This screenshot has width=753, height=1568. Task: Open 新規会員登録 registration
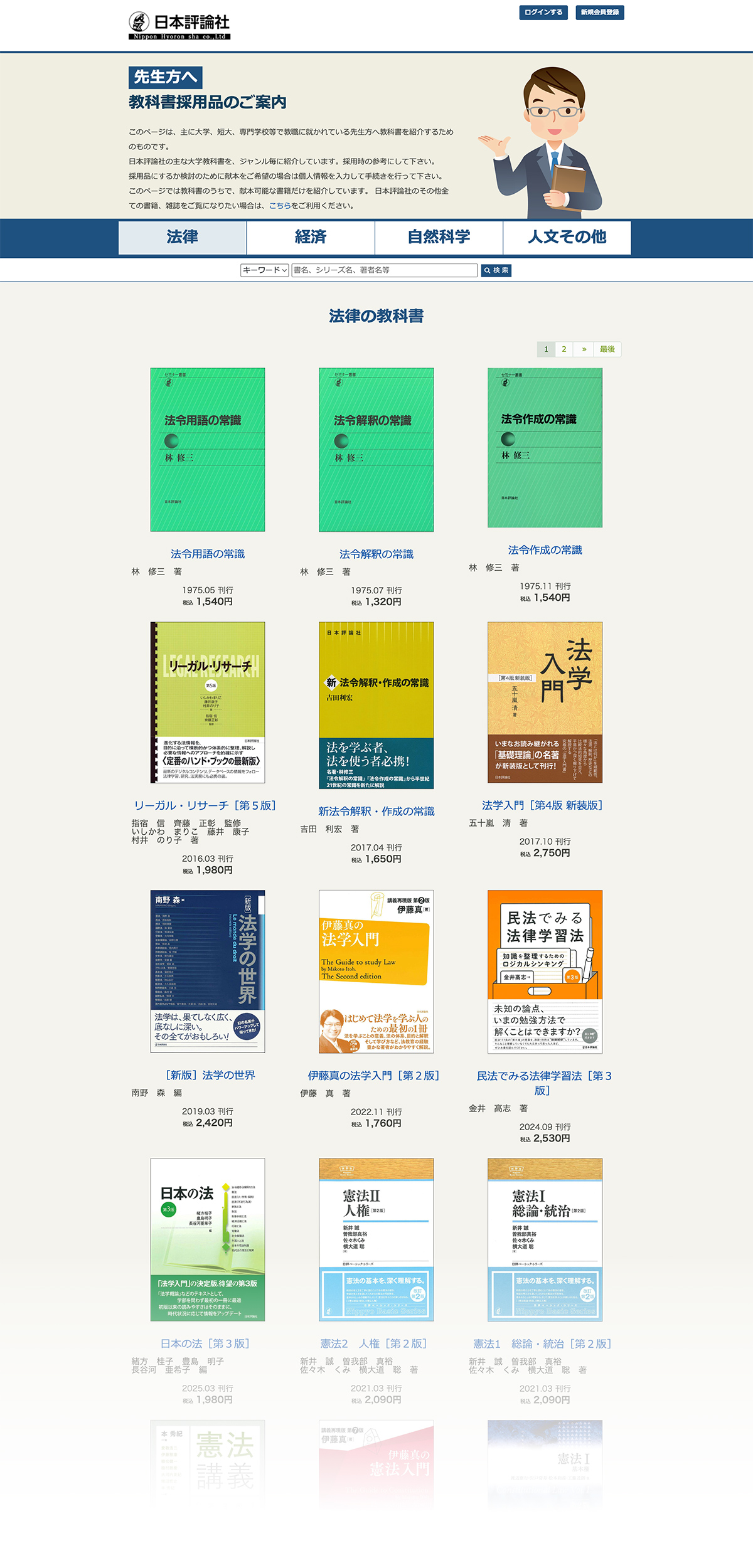(x=599, y=13)
